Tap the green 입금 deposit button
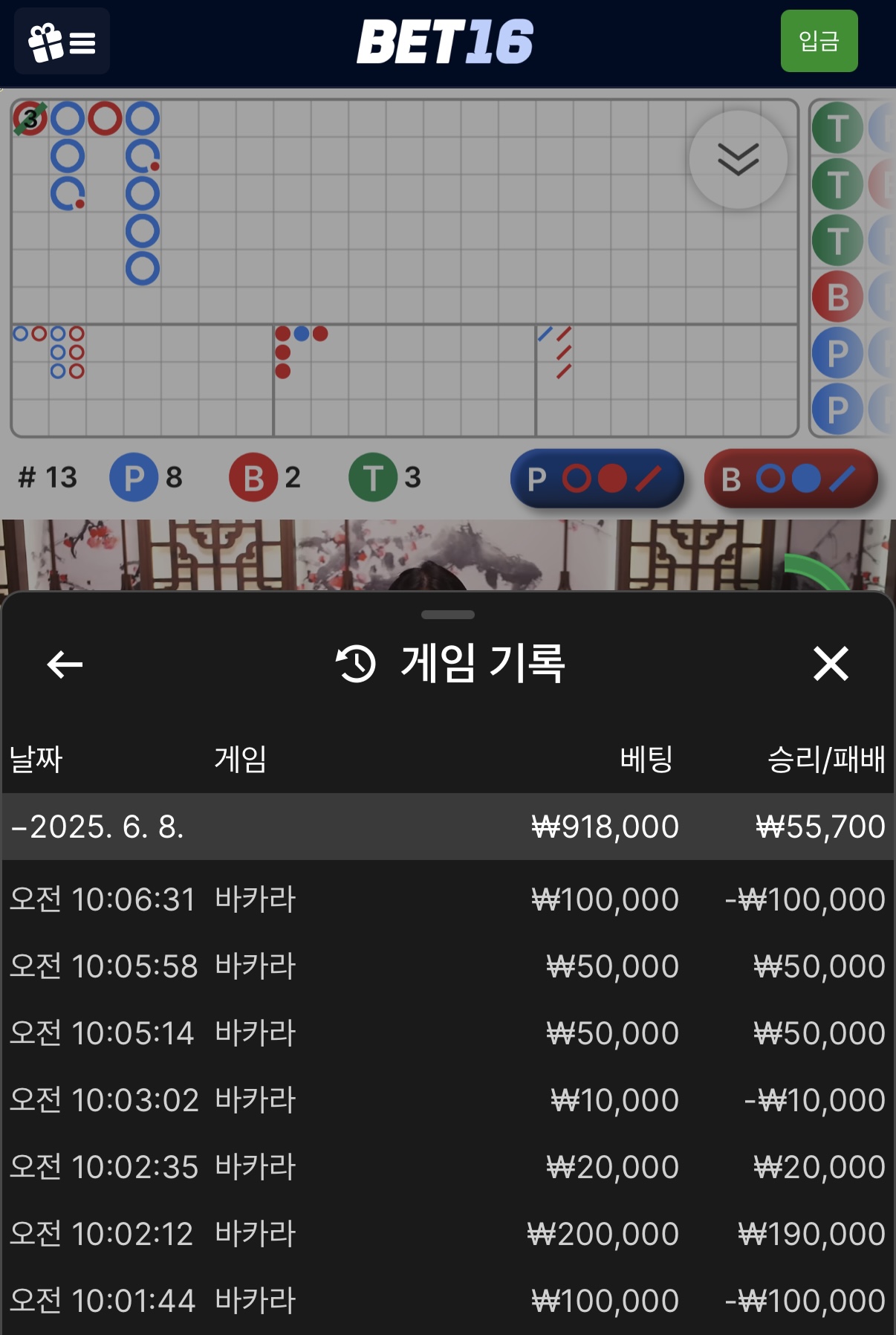Screen dimensions: 896x1335 (x=819, y=41)
